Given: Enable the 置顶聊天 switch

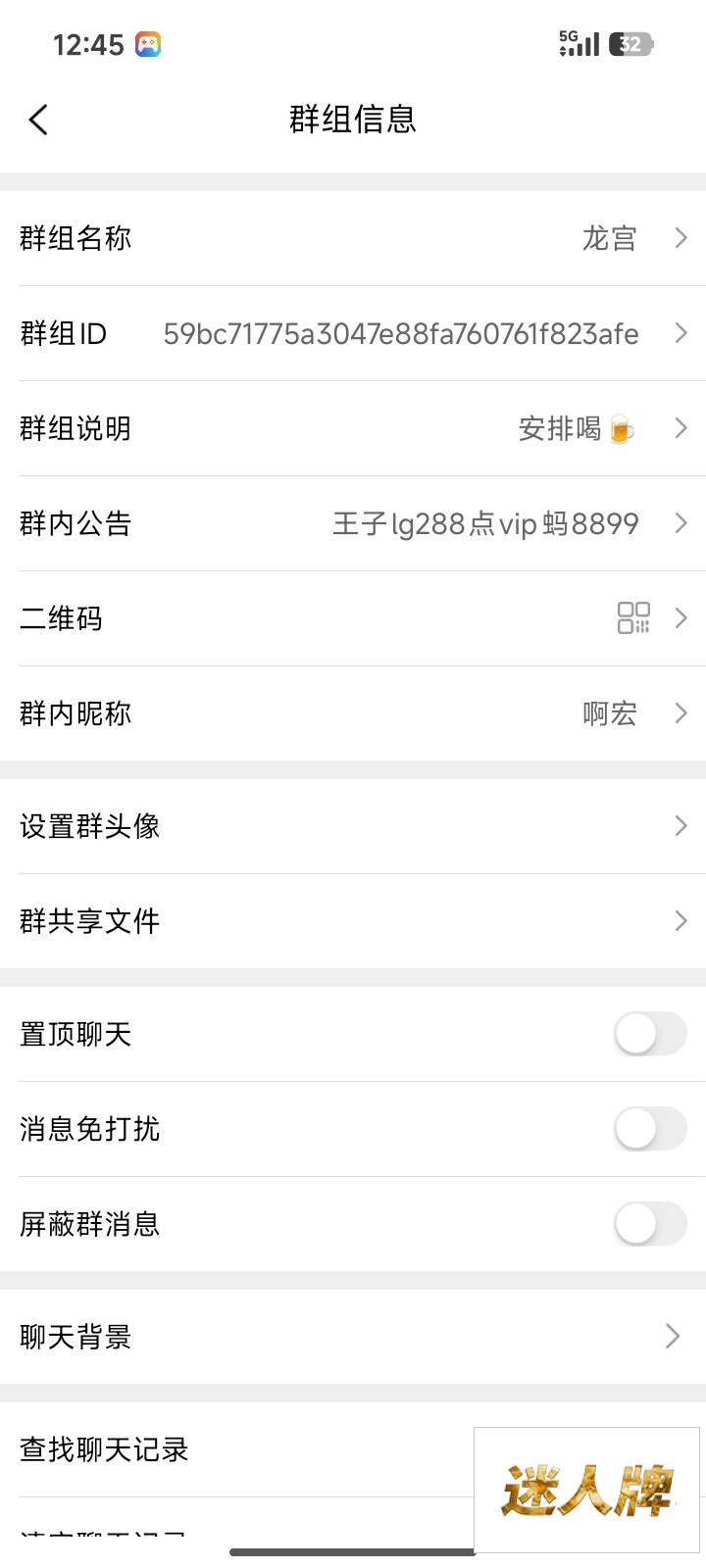Looking at the screenshot, I should pyautogui.click(x=650, y=1034).
